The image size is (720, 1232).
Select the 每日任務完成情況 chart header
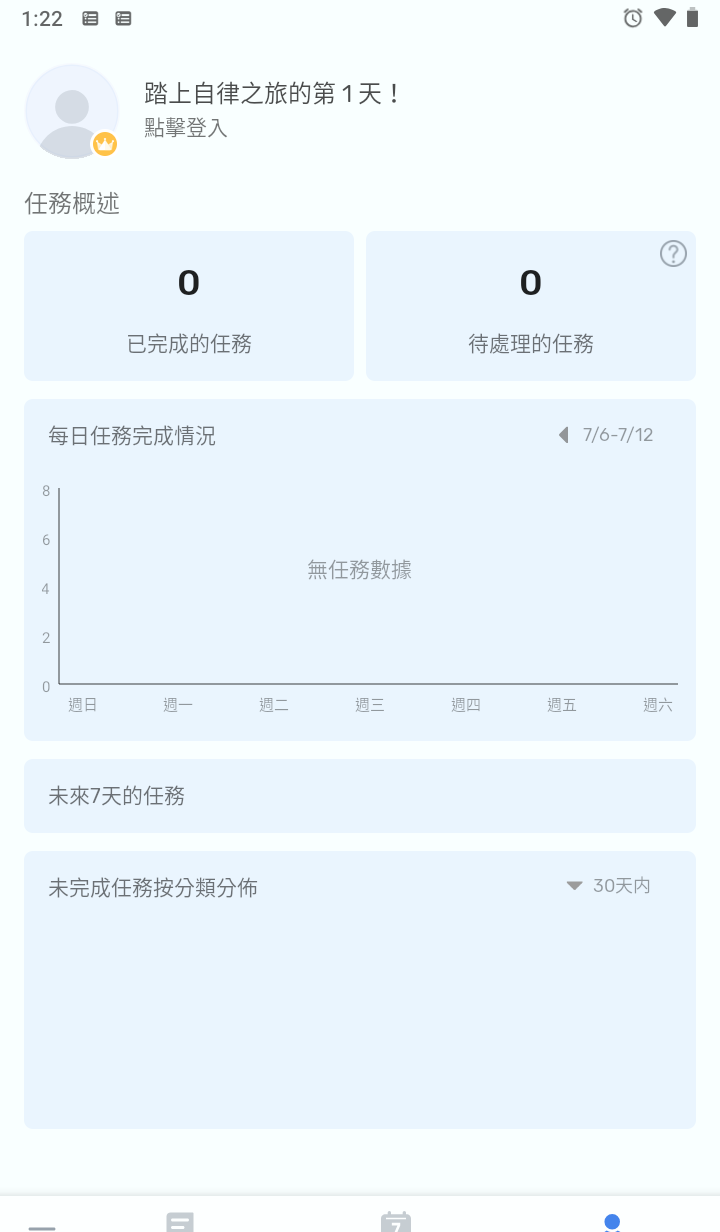130,435
